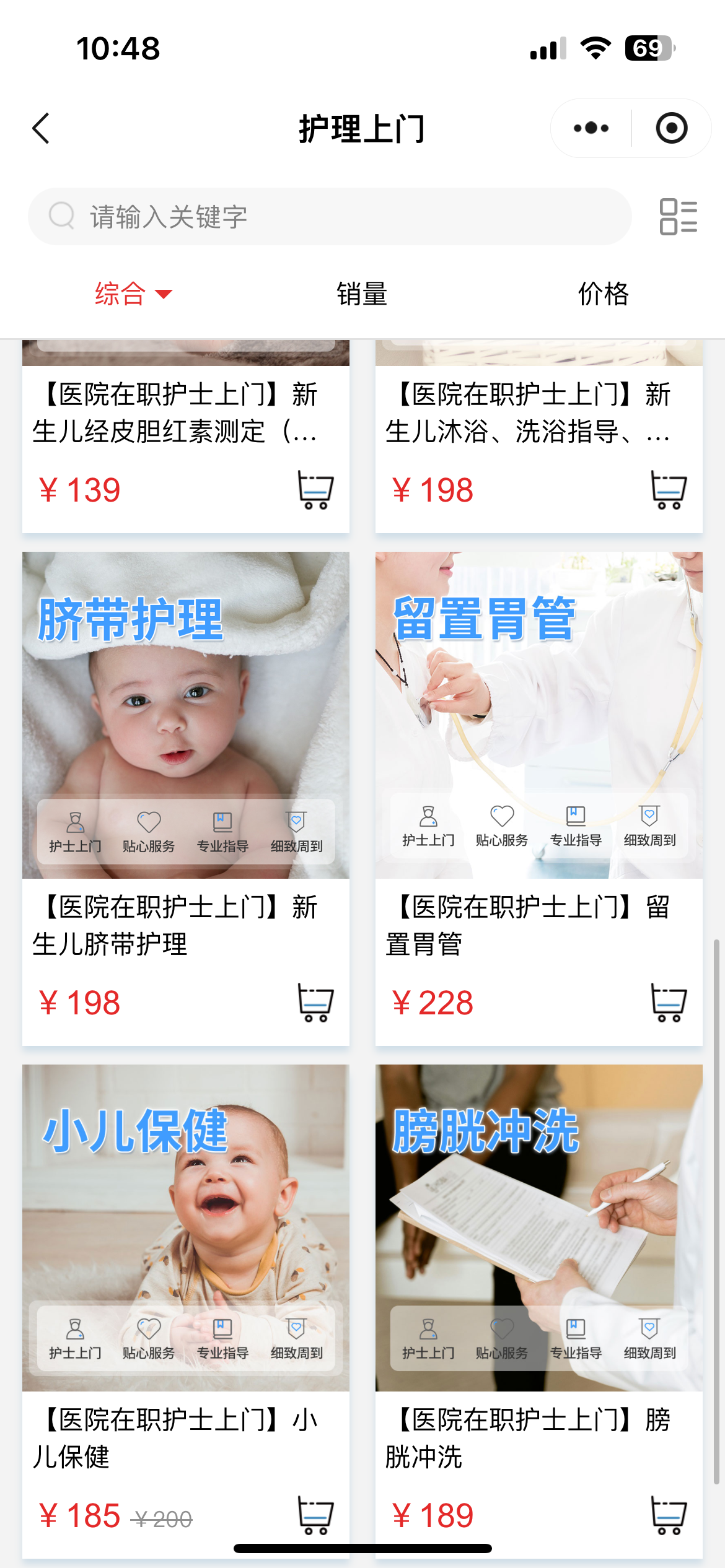The image size is (725, 1568).
Task: Open the 新生儿脐带护理 service card
Action: 186,715
